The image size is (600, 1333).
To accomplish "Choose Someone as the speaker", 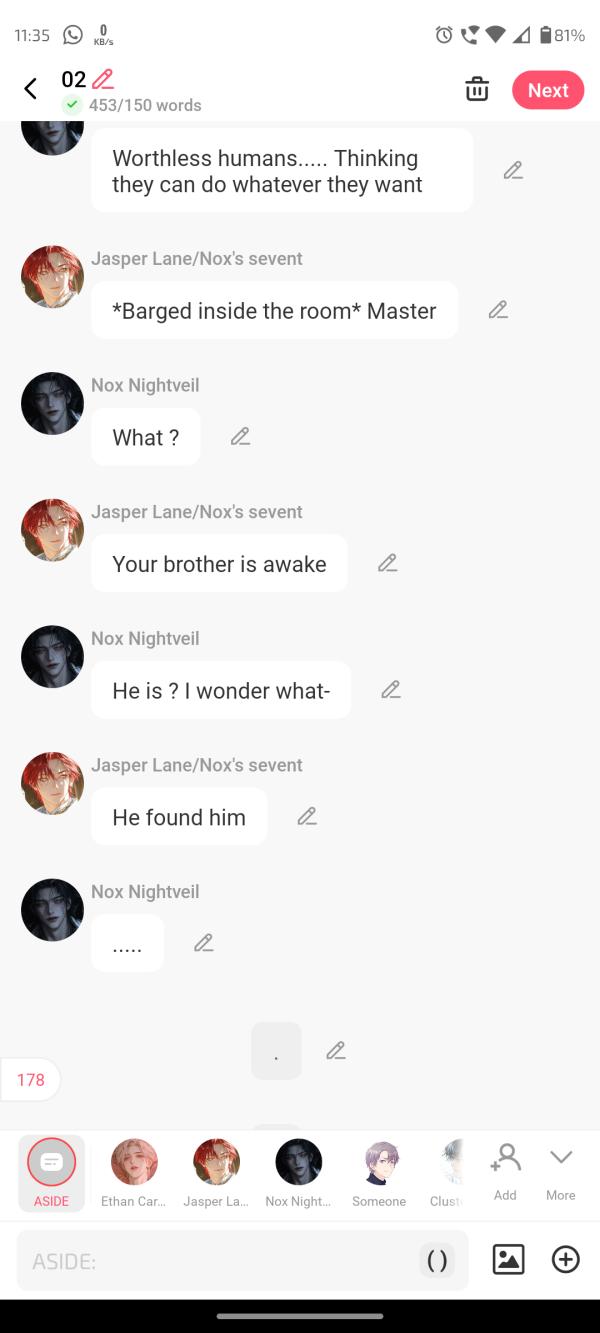I will point(379,1172).
